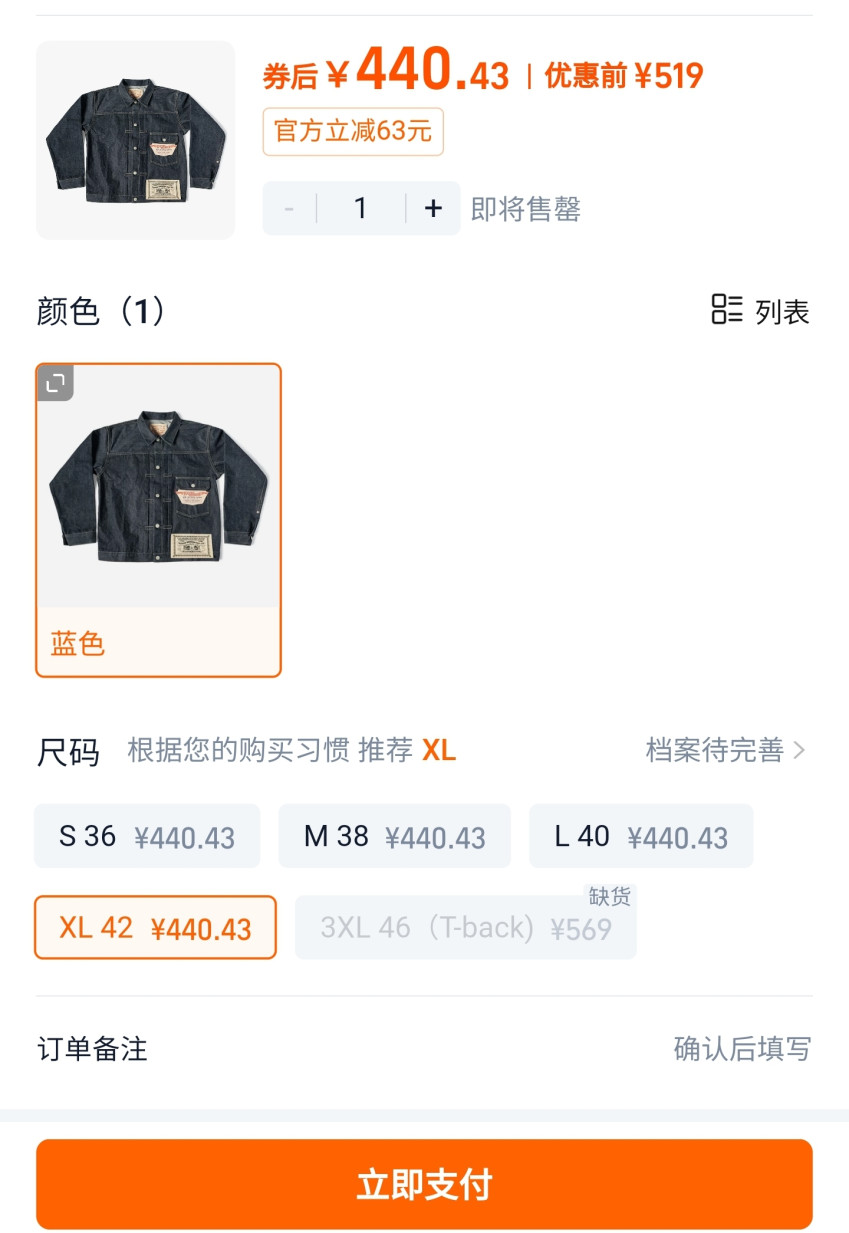Enlarge the blue jacket color image
Image resolution: width=849 pixels, height=1233 pixels.
pos(56,382)
